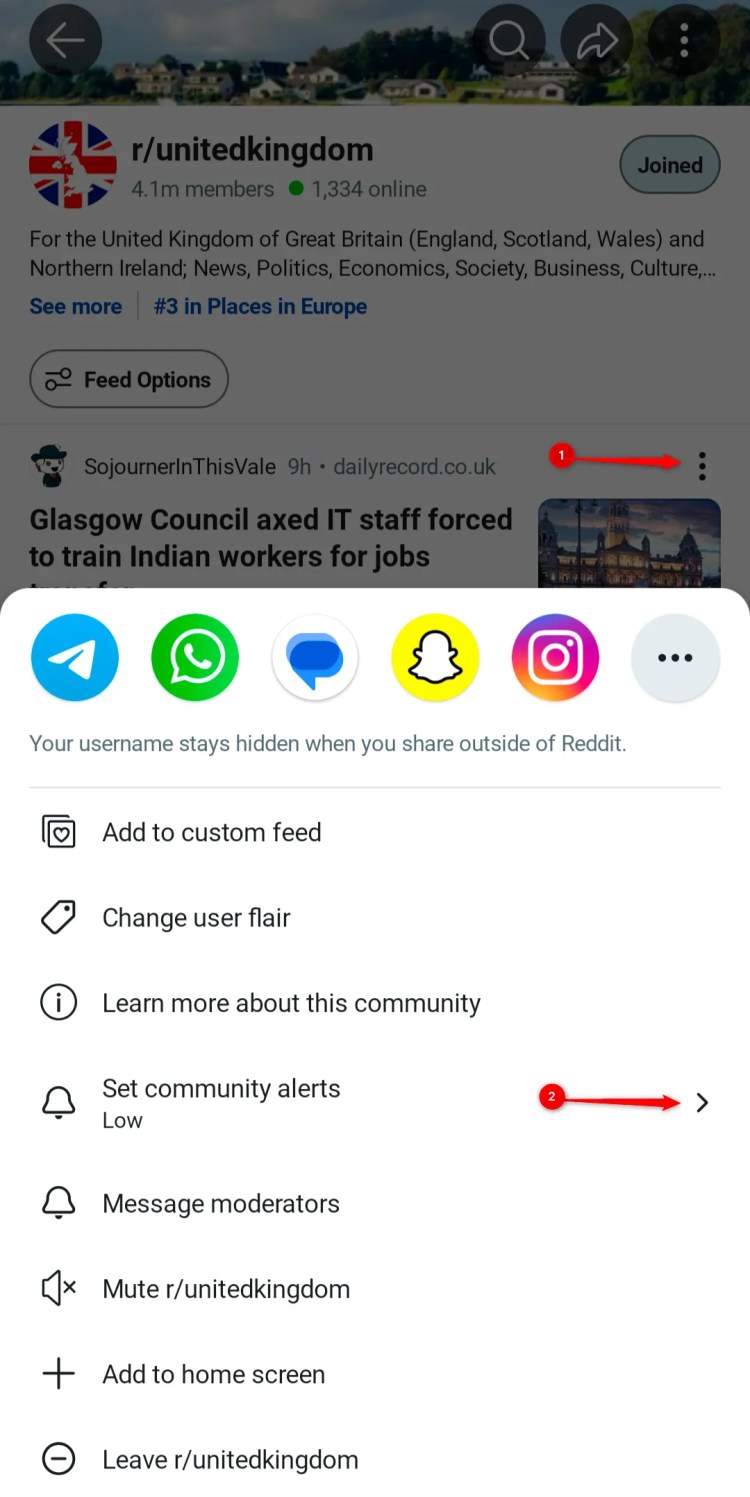The height and width of the screenshot is (1497, 750).
Task: Share to Instagram
Action: point(555,658)
